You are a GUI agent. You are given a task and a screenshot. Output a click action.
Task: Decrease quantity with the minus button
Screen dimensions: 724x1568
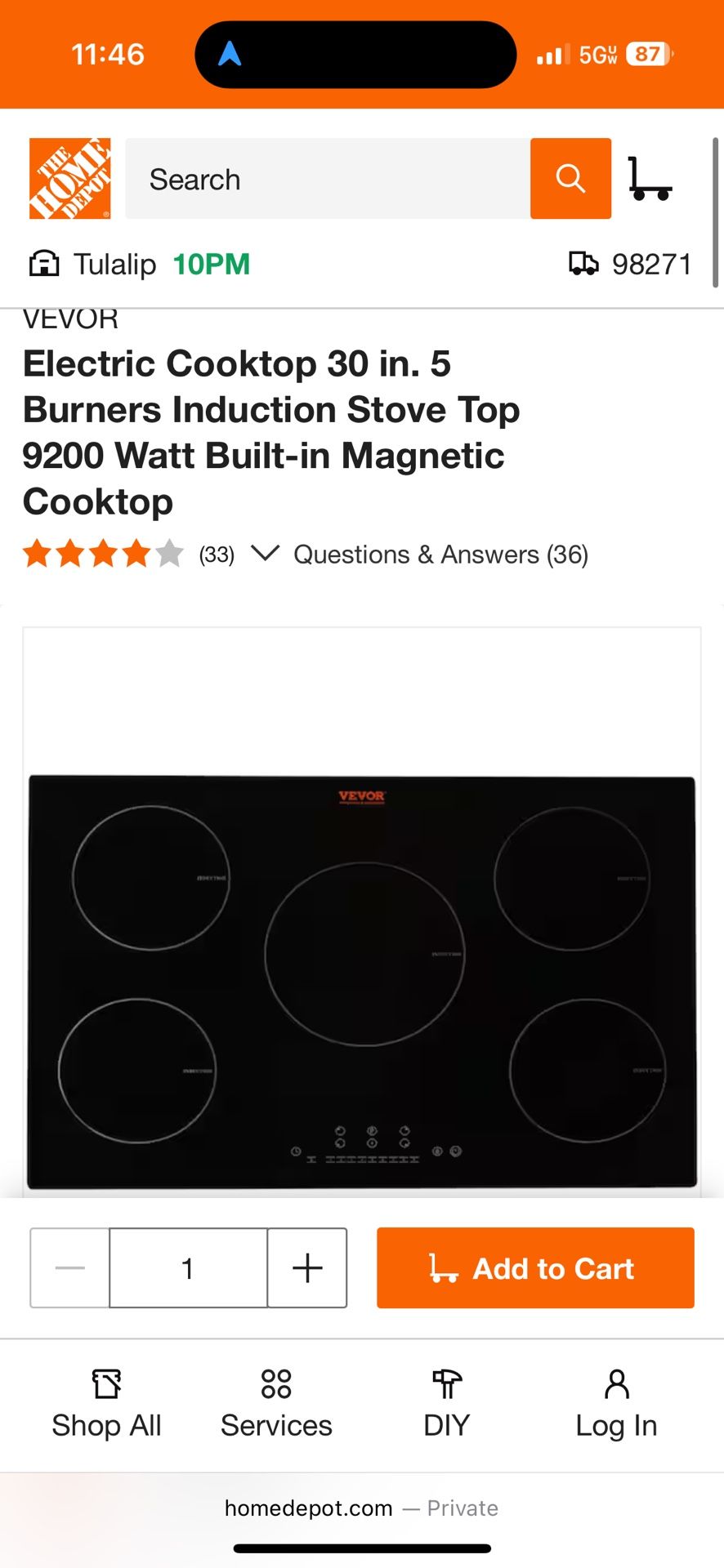70,1268
